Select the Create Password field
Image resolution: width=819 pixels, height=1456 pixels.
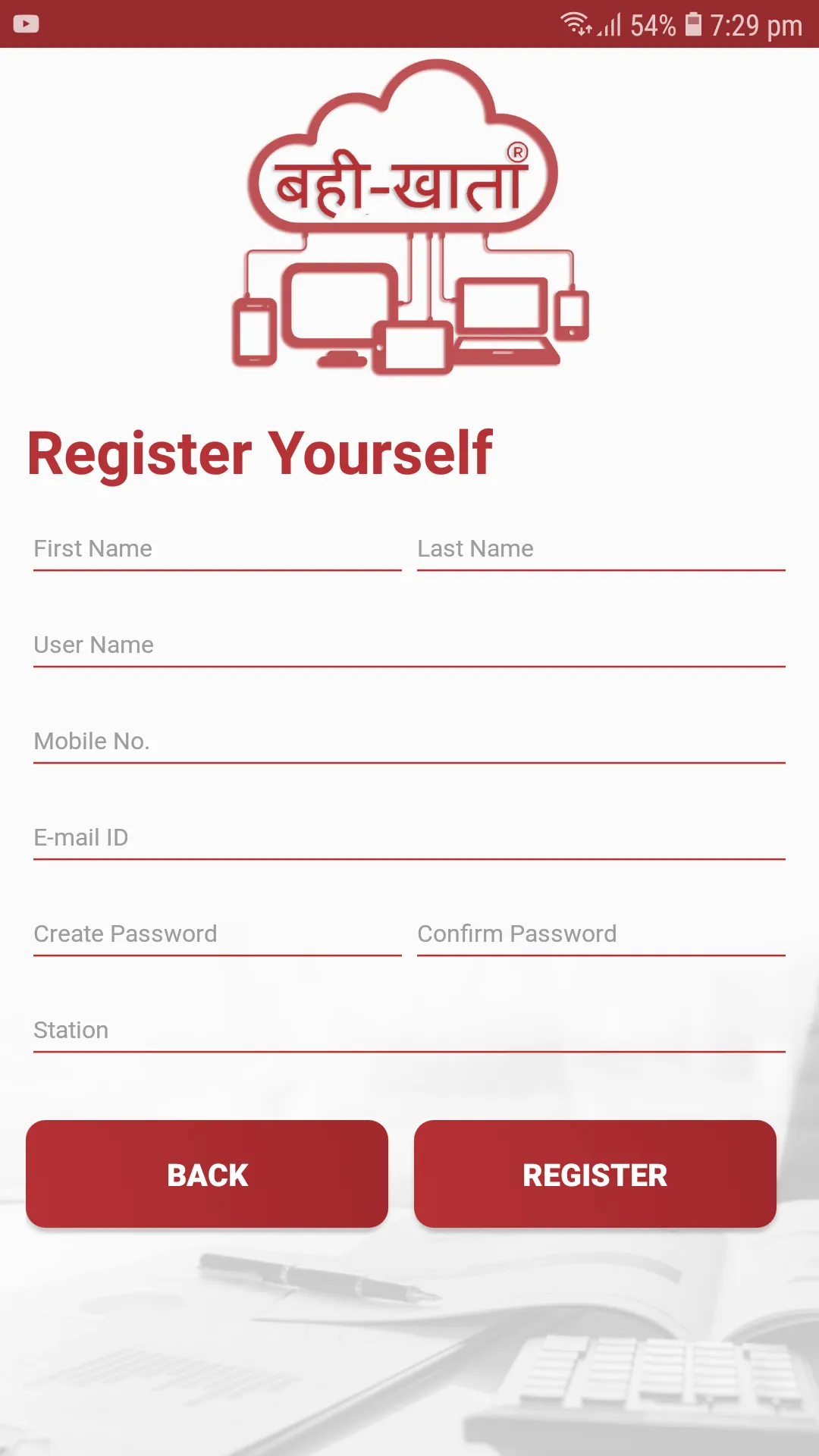coord(216,934)
